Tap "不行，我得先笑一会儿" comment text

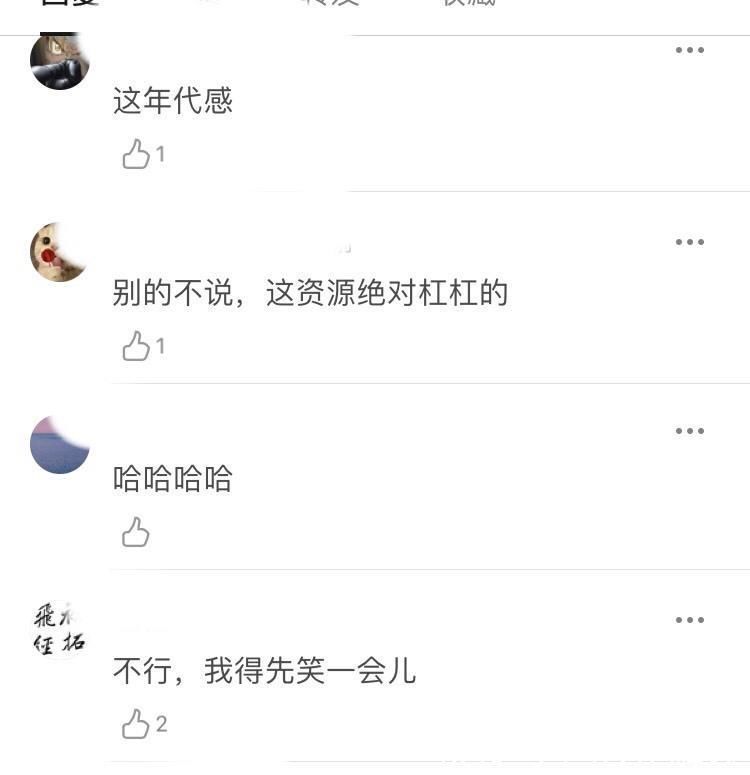pos(265,672)
